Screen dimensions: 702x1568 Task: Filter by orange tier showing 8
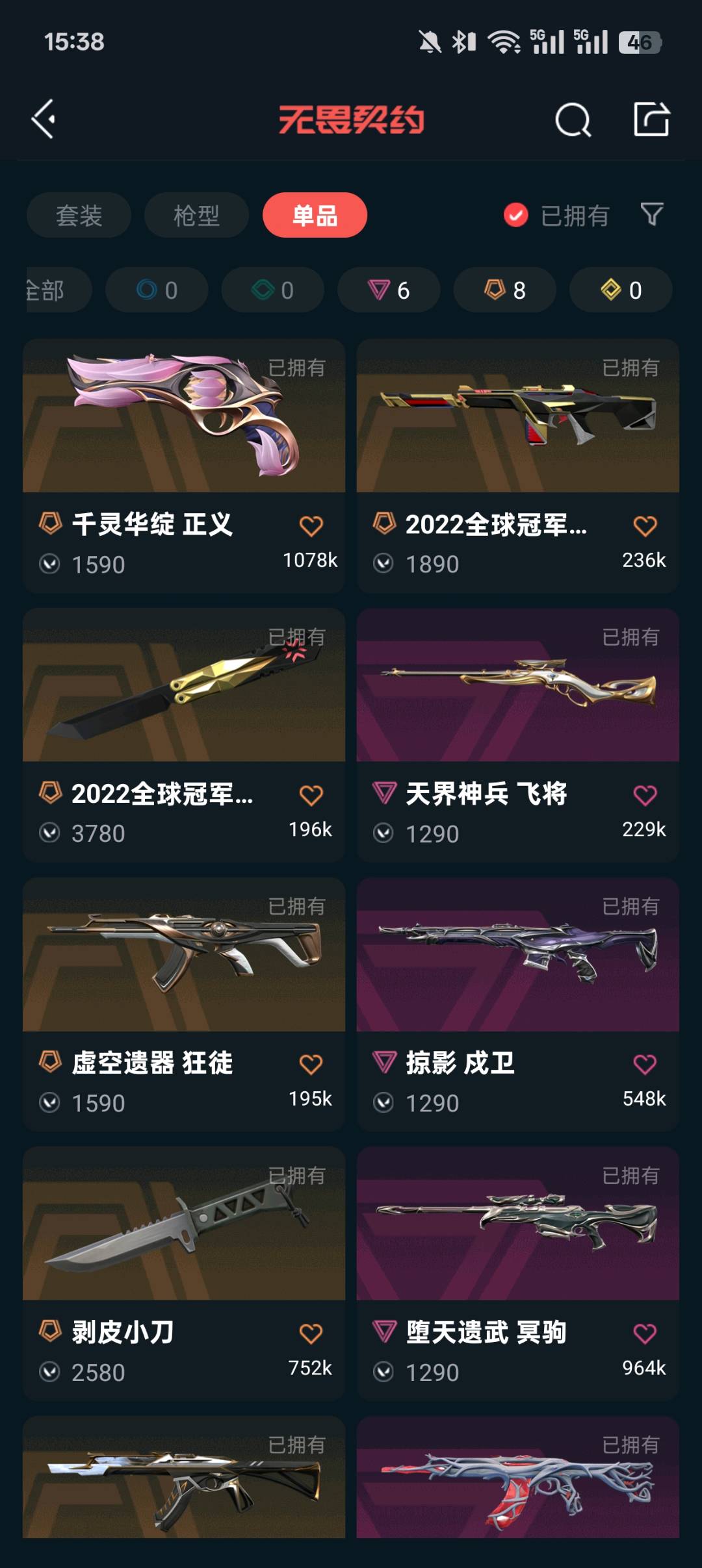pos(504,290)
